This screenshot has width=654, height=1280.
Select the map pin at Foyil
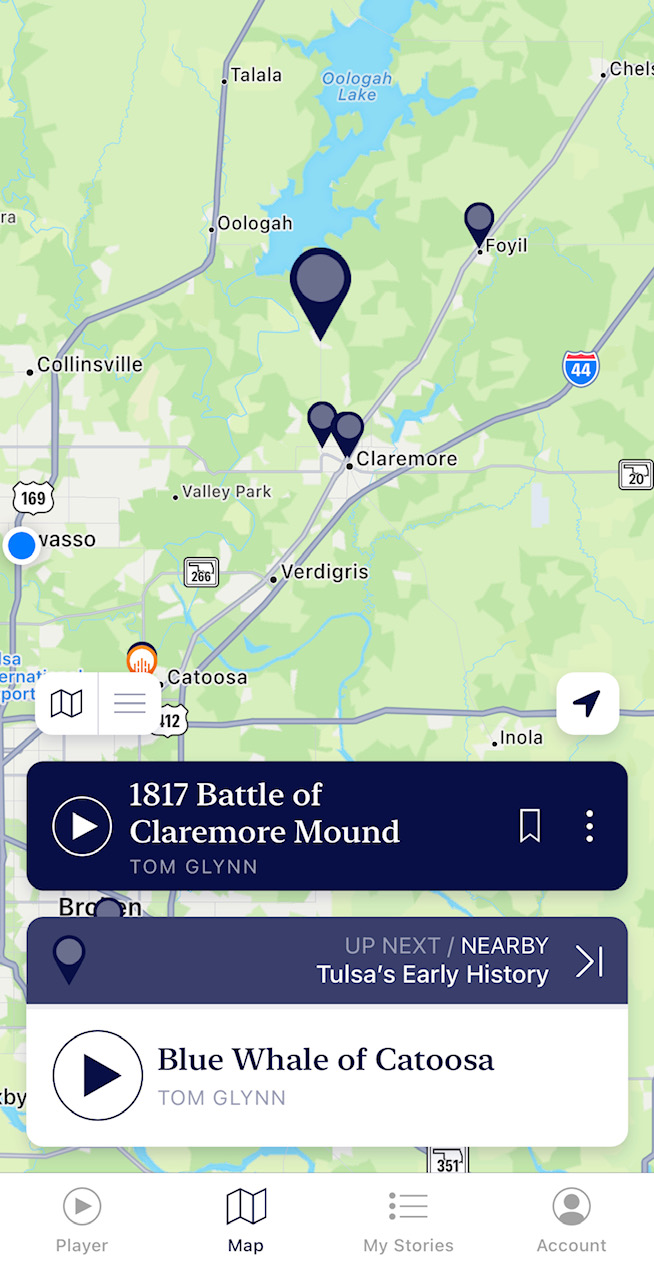[480, 225]
